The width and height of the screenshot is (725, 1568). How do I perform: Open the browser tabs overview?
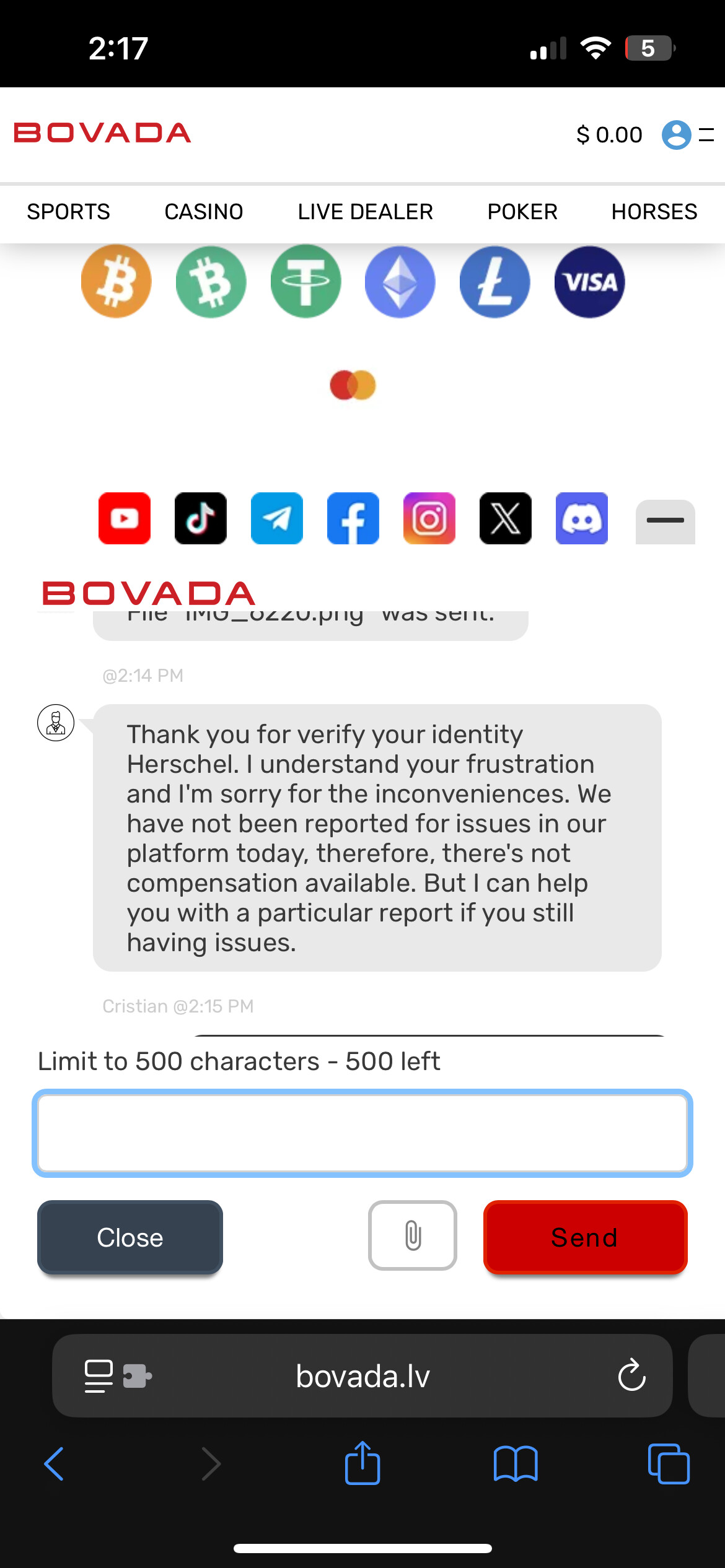pyautogui.click(x=669, y=1463)
